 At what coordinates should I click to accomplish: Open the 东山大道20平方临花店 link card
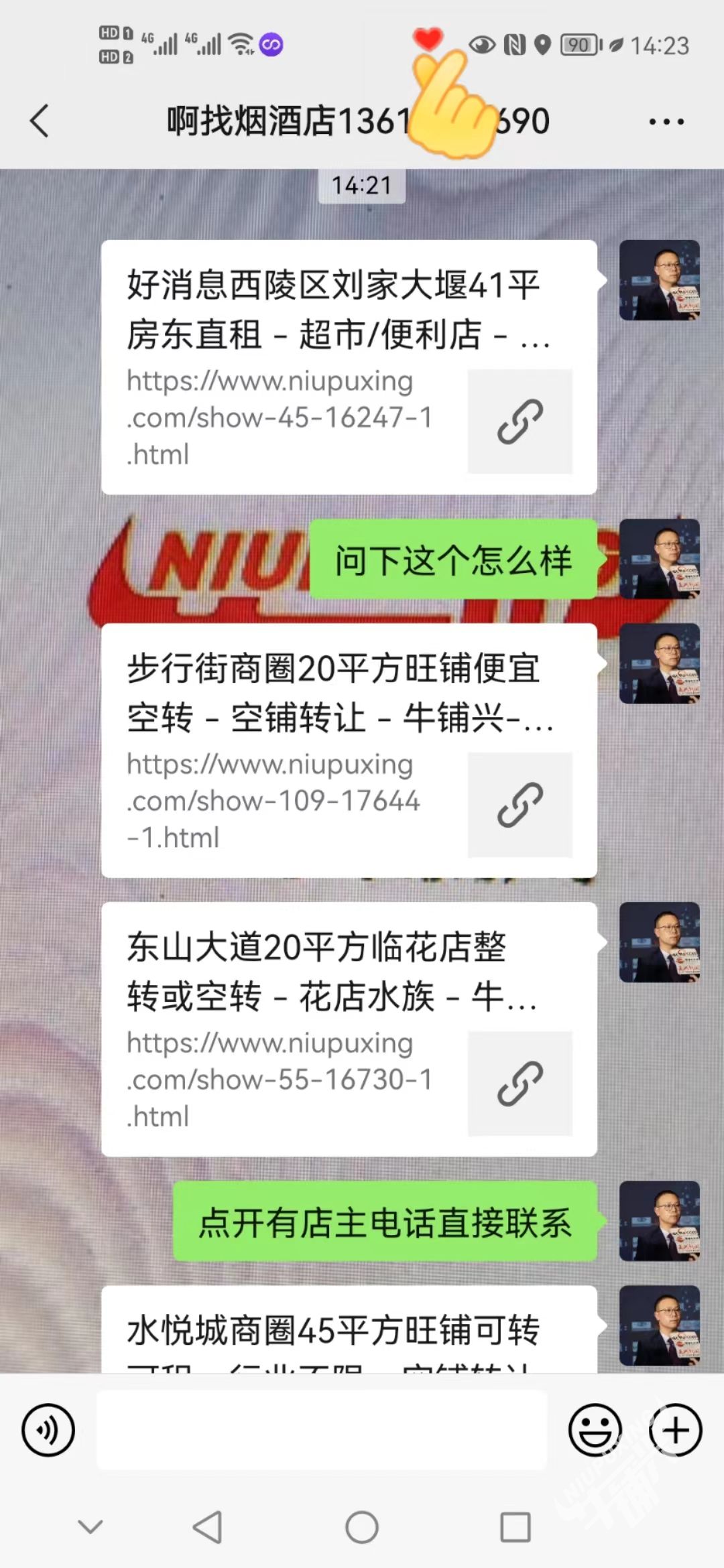pyautogui.click(x=349, y=1029)
